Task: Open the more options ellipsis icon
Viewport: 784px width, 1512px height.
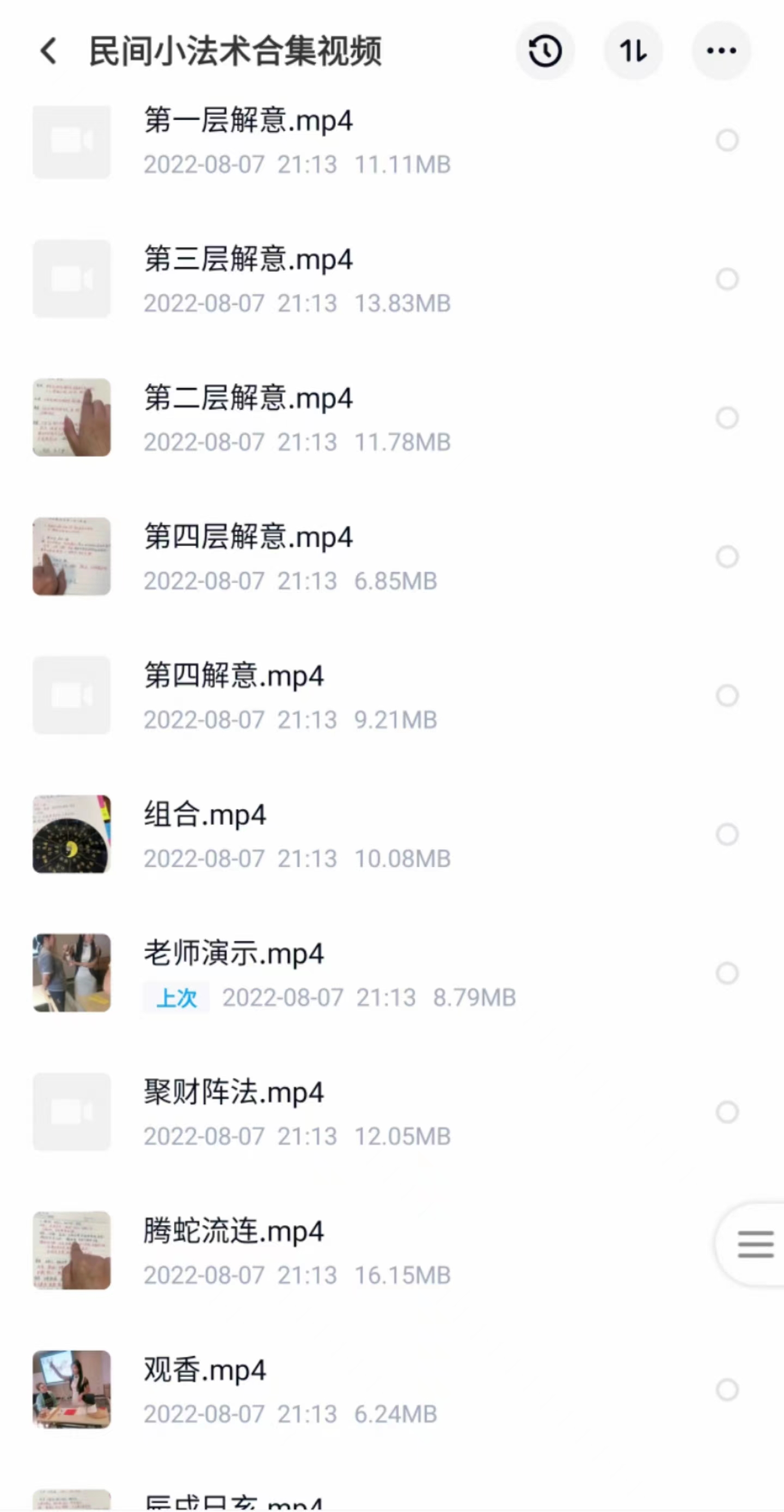Action: [721, 51]
